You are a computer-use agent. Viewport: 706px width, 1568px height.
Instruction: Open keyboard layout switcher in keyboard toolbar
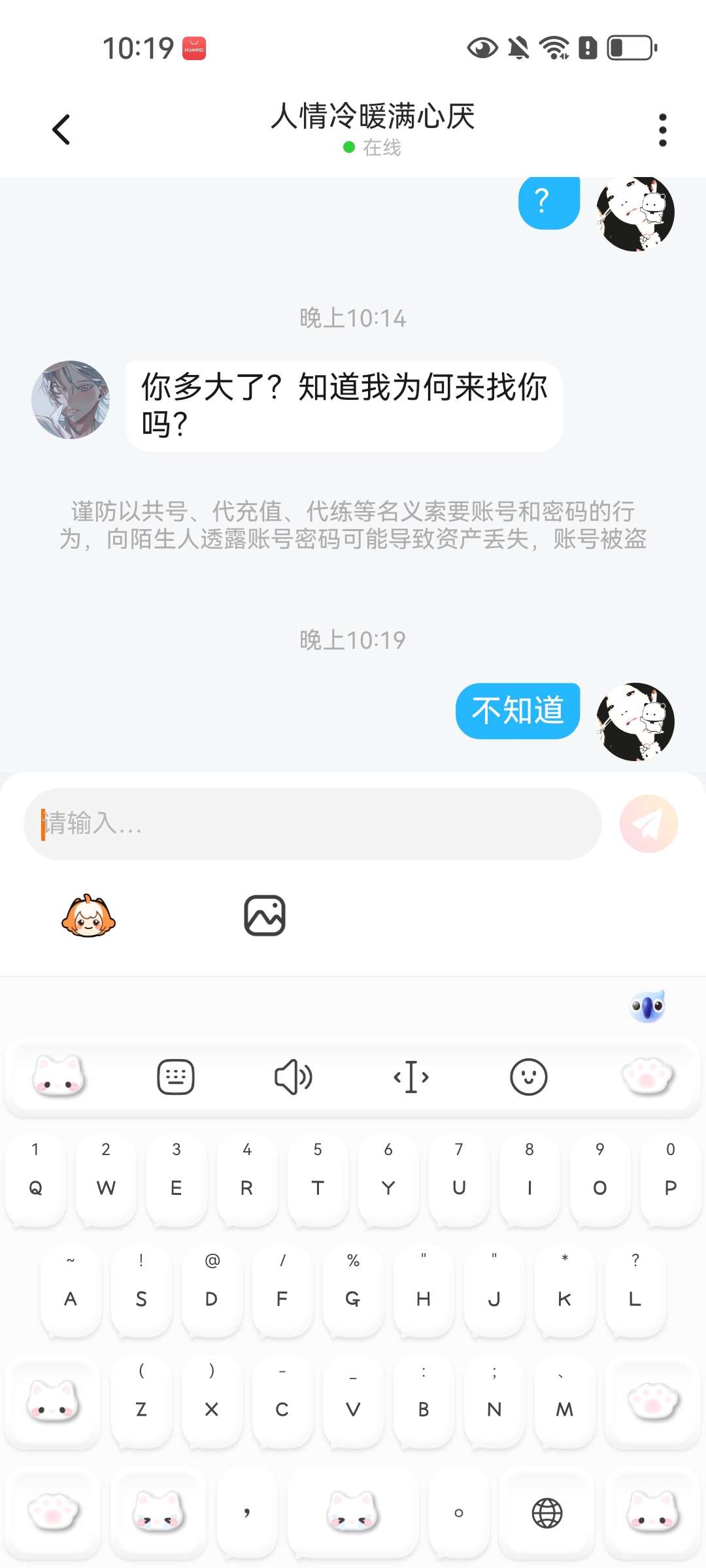(176, 1077)
